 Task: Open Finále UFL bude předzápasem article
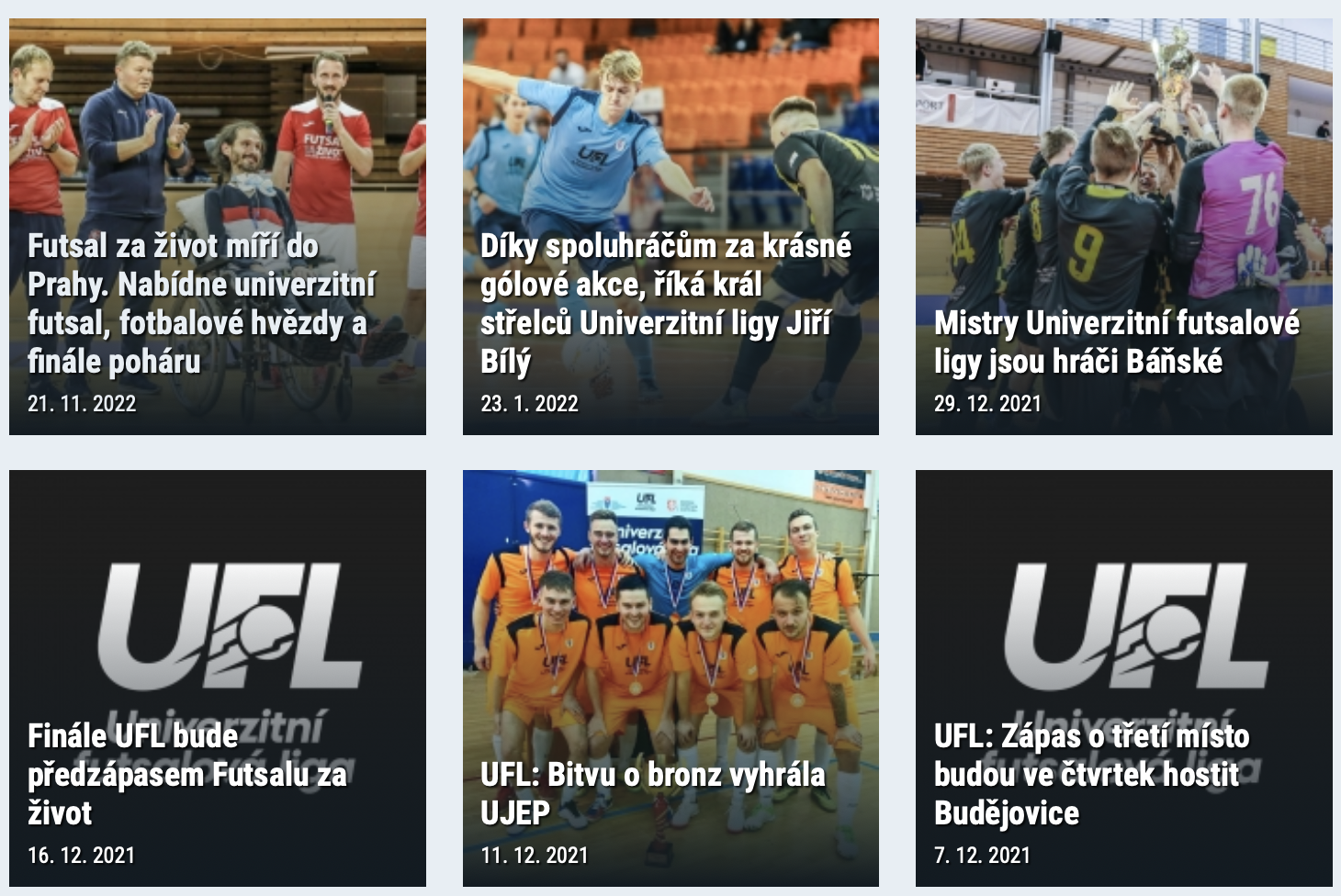(187, 774)
